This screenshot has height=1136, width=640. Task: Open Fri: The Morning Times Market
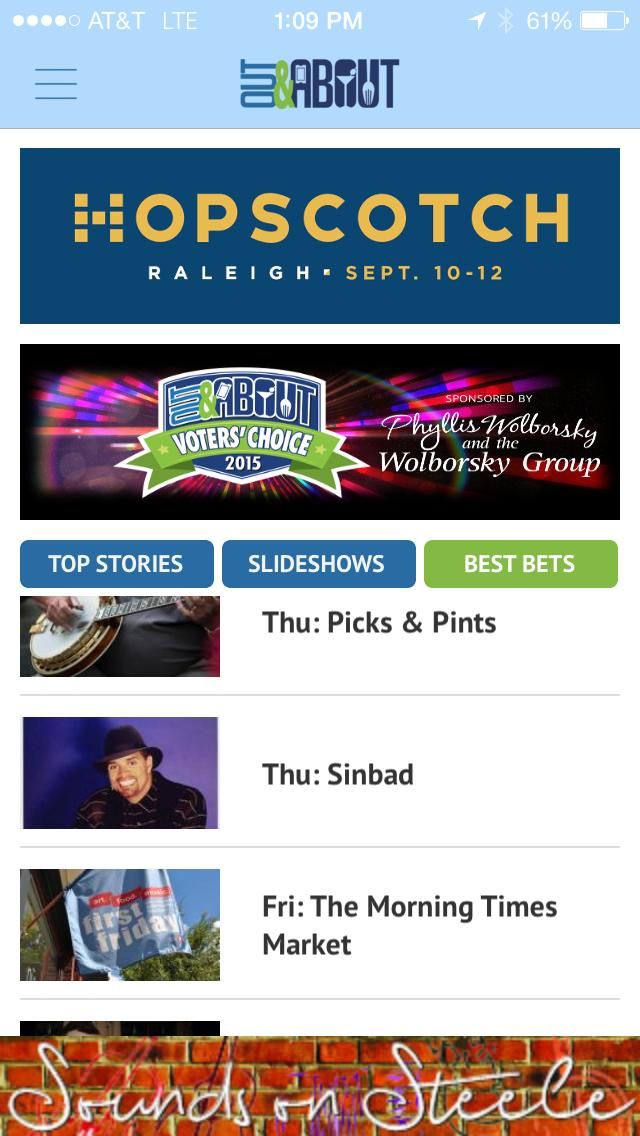[x=408, y=924]
